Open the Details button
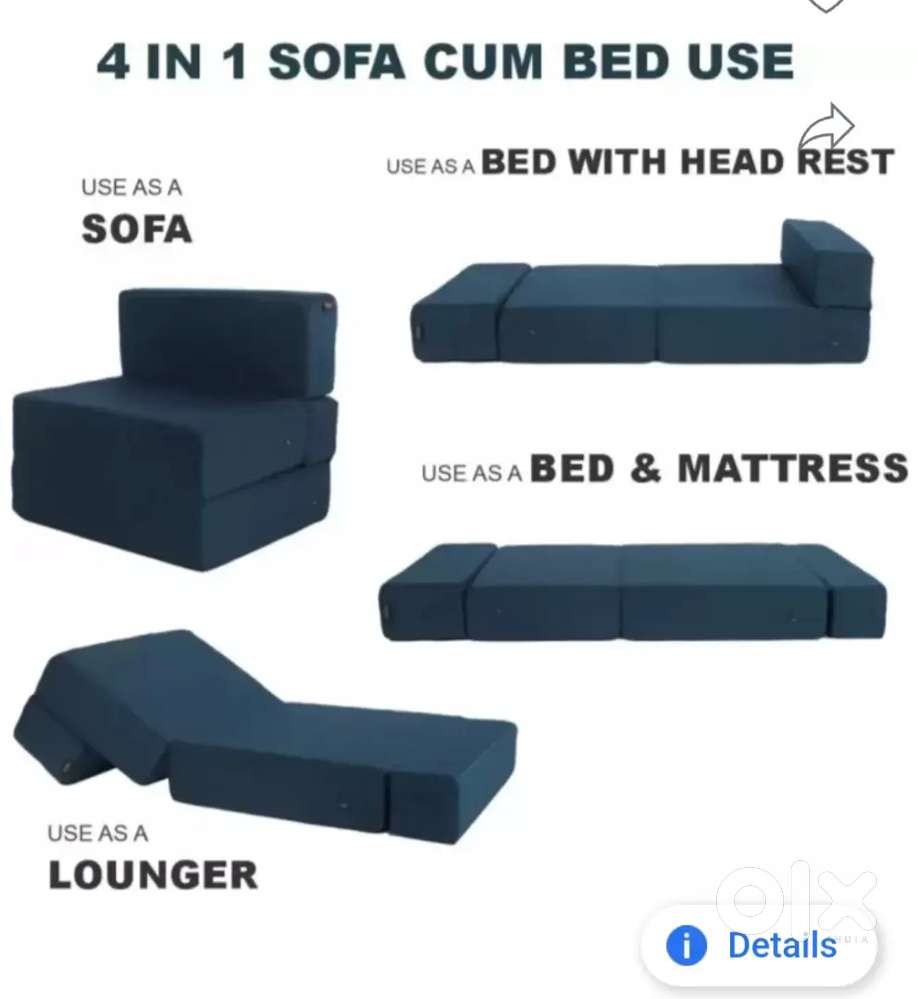This screenshot has width=918, height=999. [x=759, y=945]
